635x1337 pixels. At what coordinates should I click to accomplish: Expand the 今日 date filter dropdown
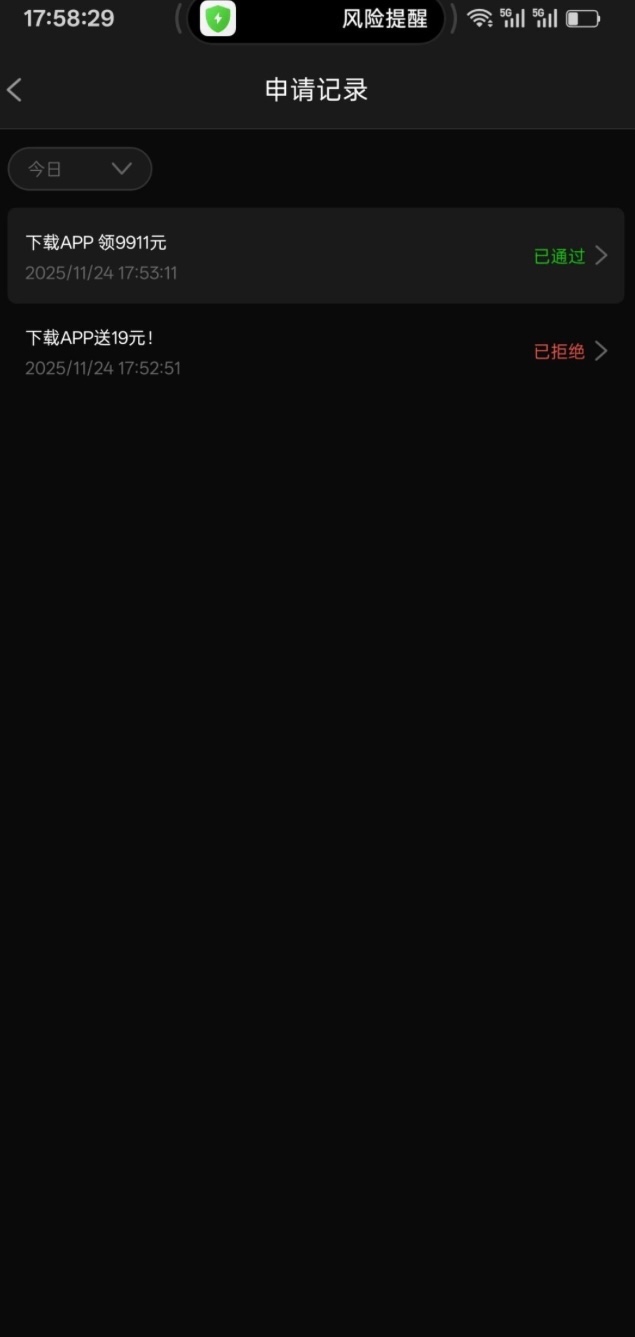pyautogui.click(x=80, y=169)
